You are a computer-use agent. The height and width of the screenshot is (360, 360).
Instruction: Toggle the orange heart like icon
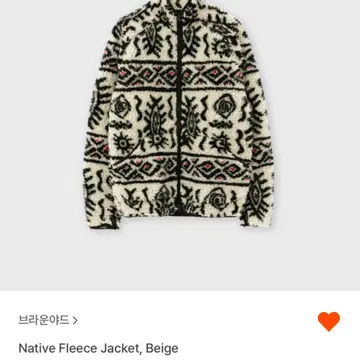tap(329, 321)
